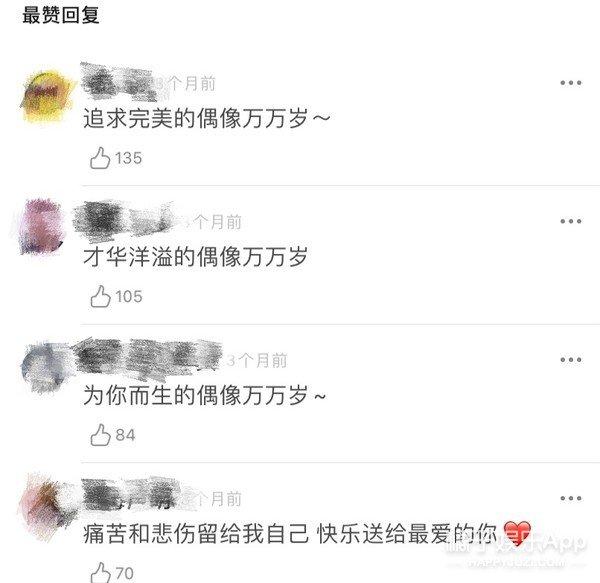The image size is (600, 583).
Task: Open more options for 为你而生的偶像万万岁 comment
Action: click(x=570, y=360)
